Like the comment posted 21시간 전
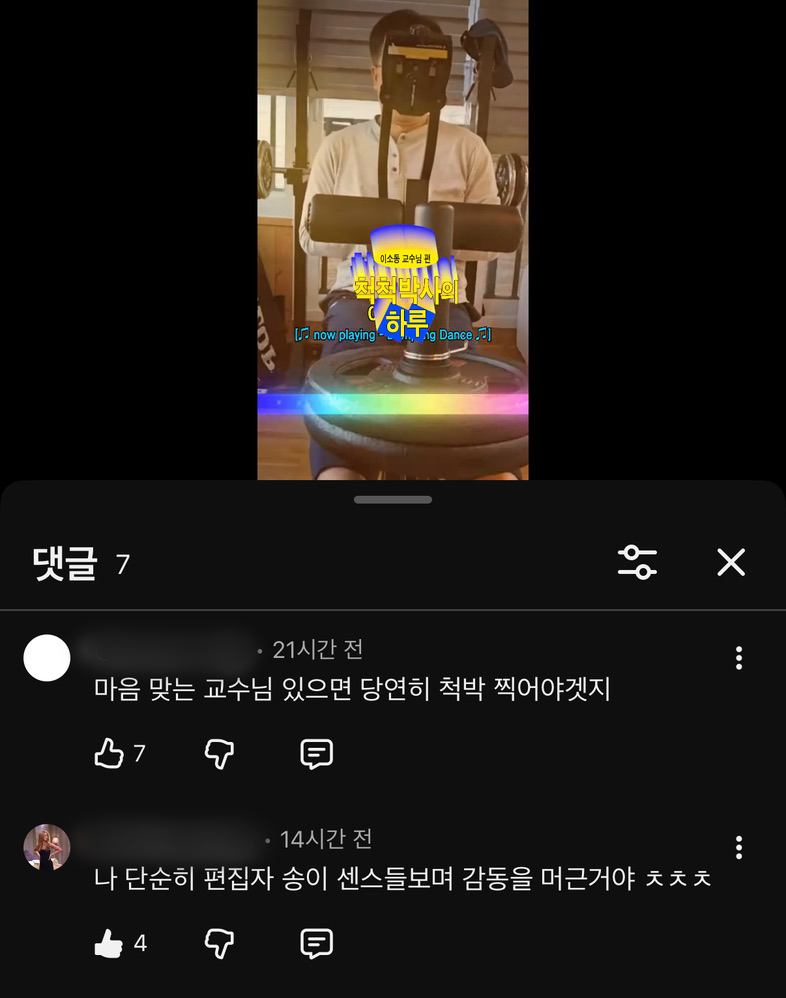 pos(108,753)
